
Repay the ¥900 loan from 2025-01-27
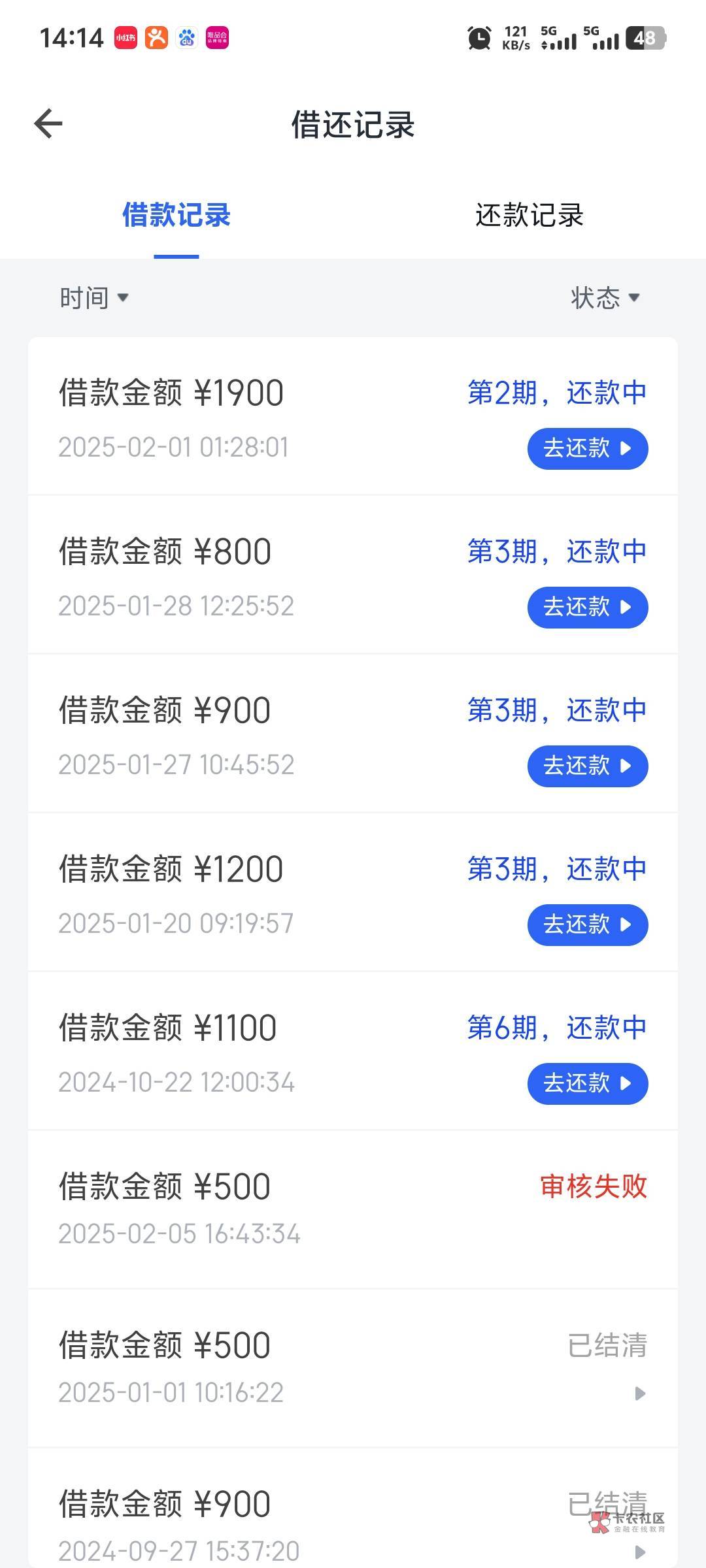[x=587, y=766]
